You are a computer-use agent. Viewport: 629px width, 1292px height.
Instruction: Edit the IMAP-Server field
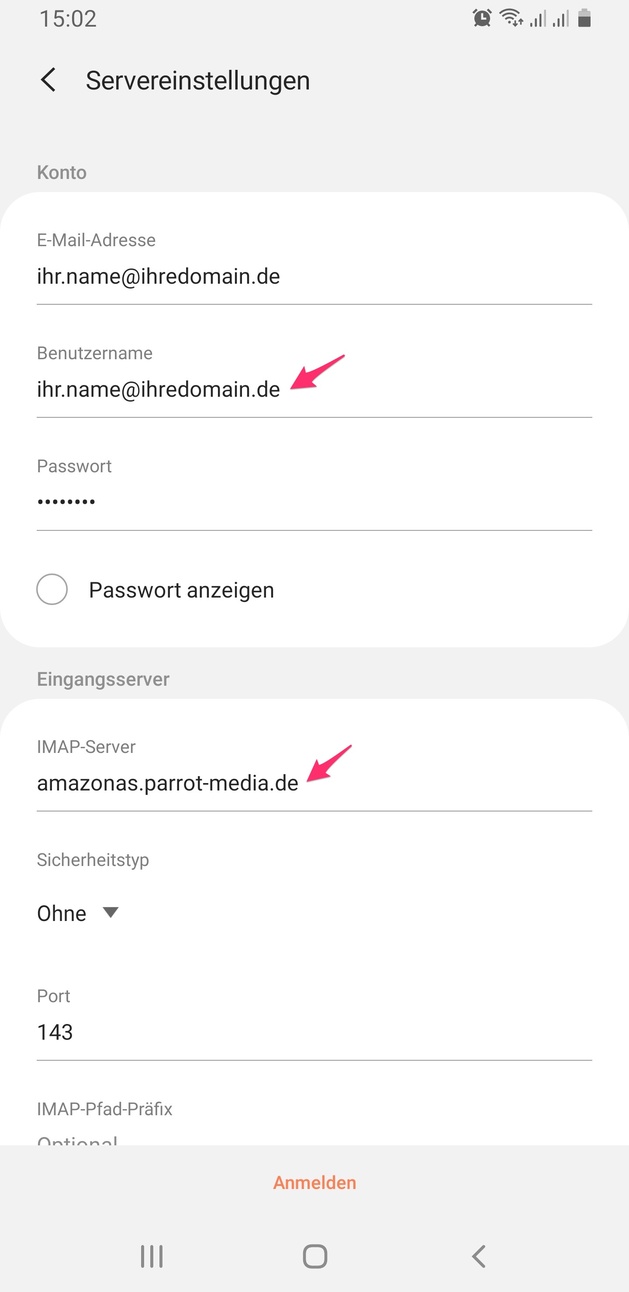tap(314, 784)
